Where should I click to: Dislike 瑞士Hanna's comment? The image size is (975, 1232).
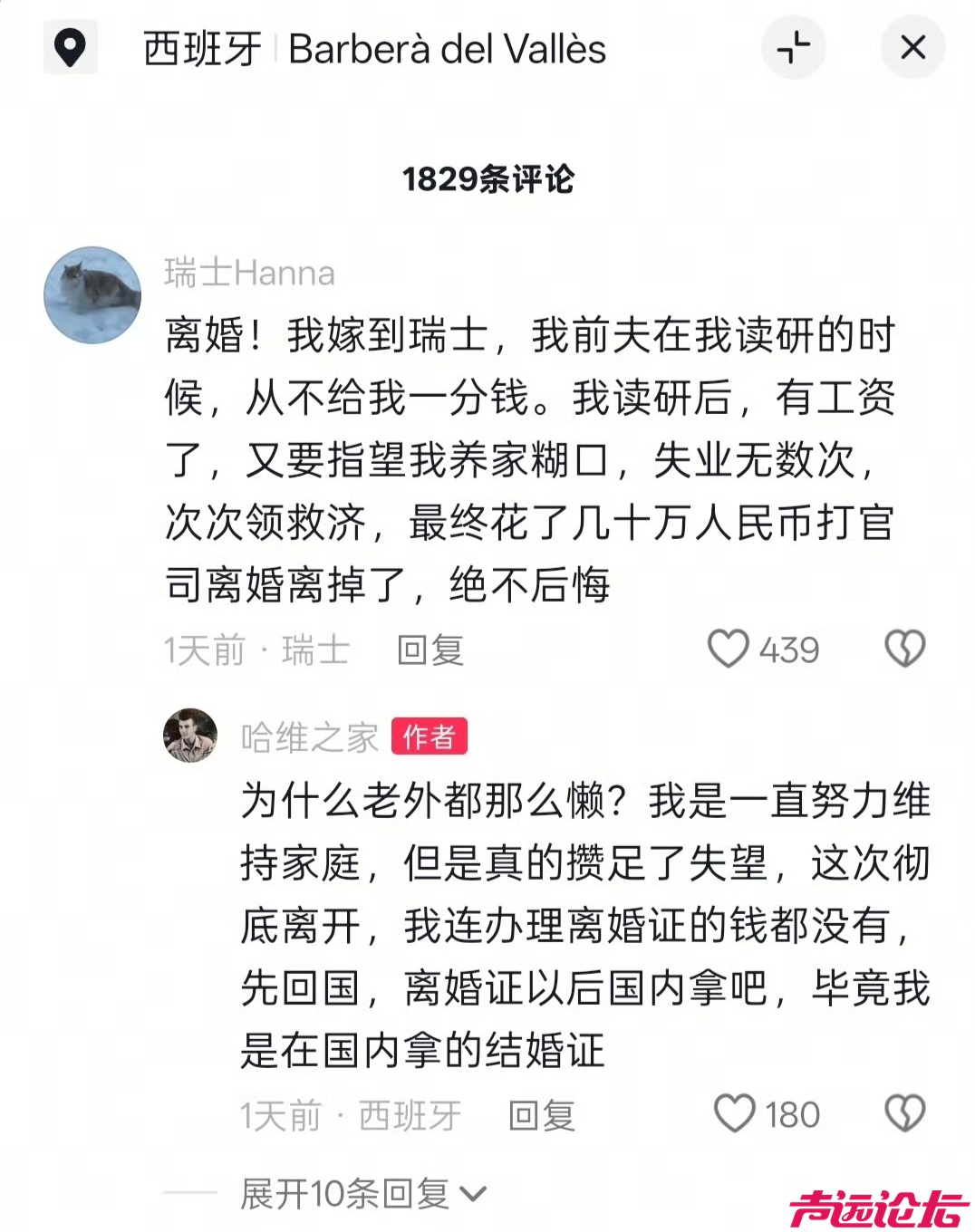point(904,650)
